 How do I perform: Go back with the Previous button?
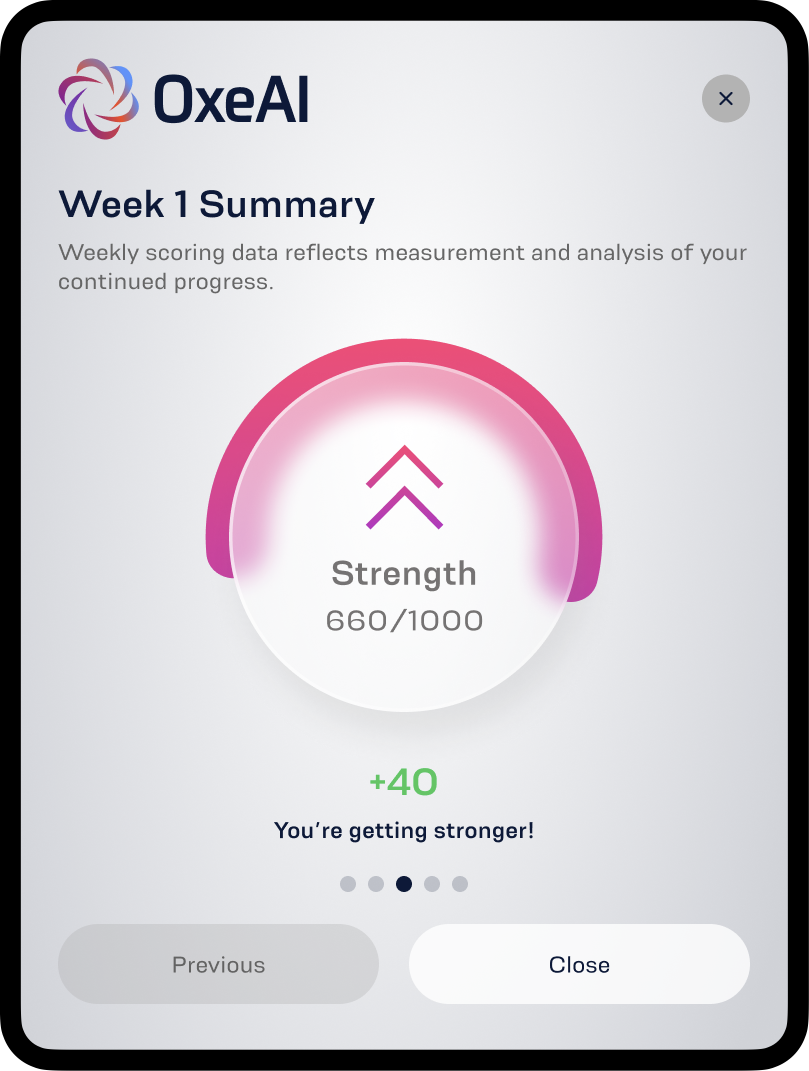tap(218, 964)
